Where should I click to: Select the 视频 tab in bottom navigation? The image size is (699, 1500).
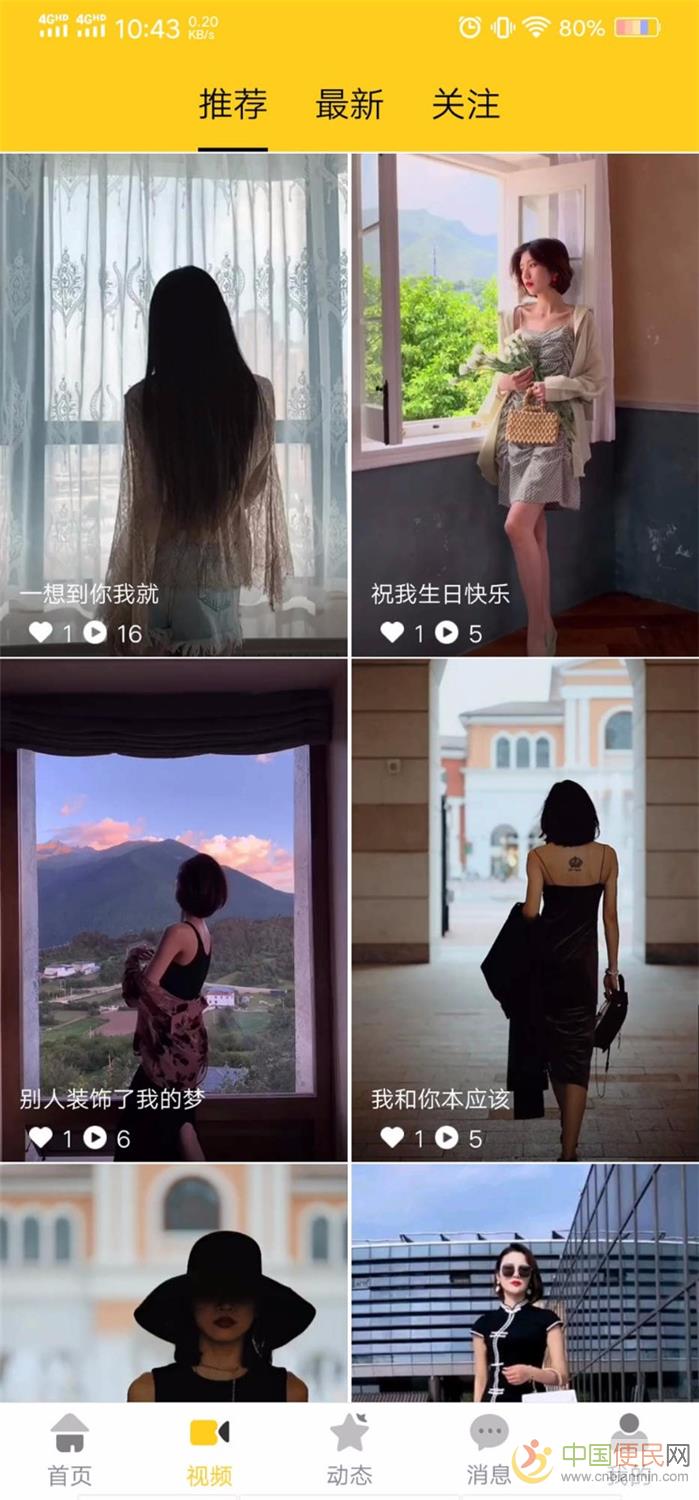tap(210, 1450)
